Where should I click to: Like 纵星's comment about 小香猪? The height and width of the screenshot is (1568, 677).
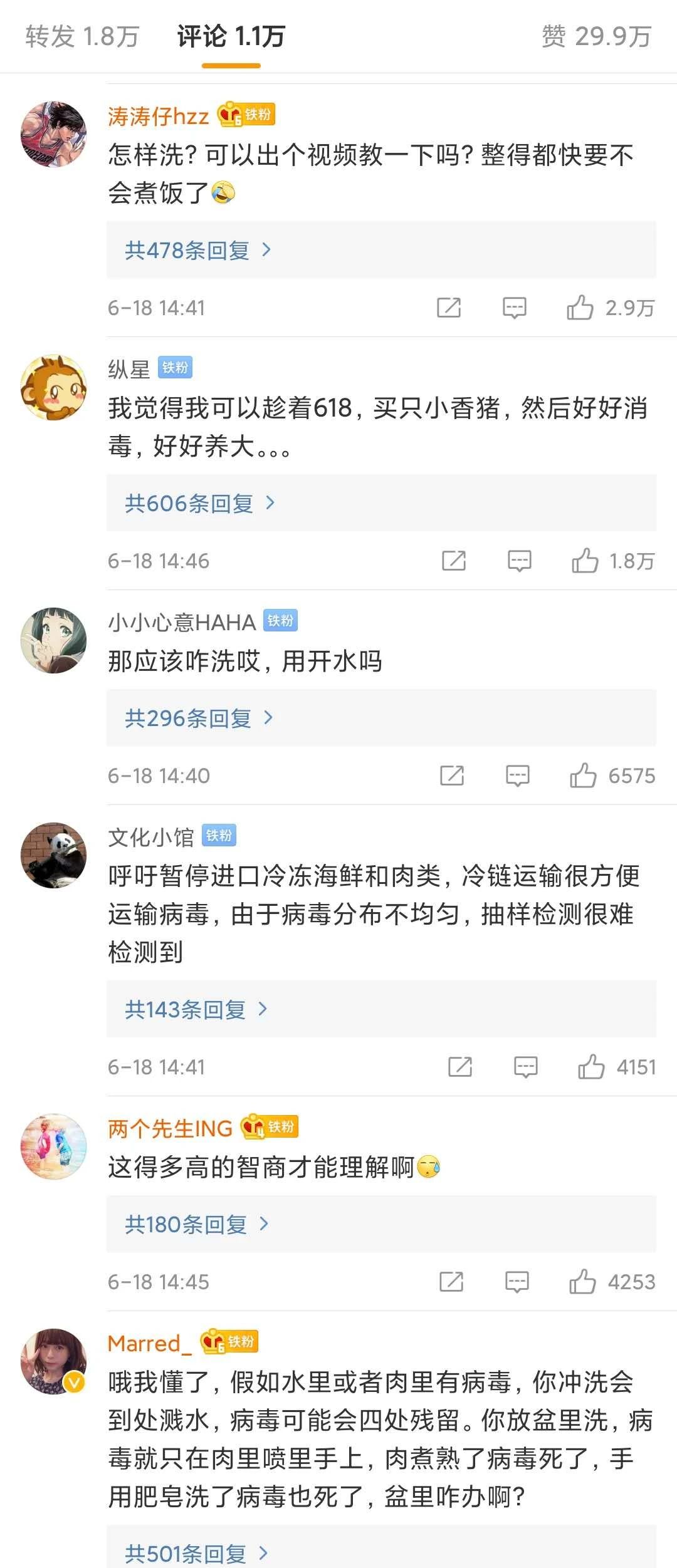584,561
